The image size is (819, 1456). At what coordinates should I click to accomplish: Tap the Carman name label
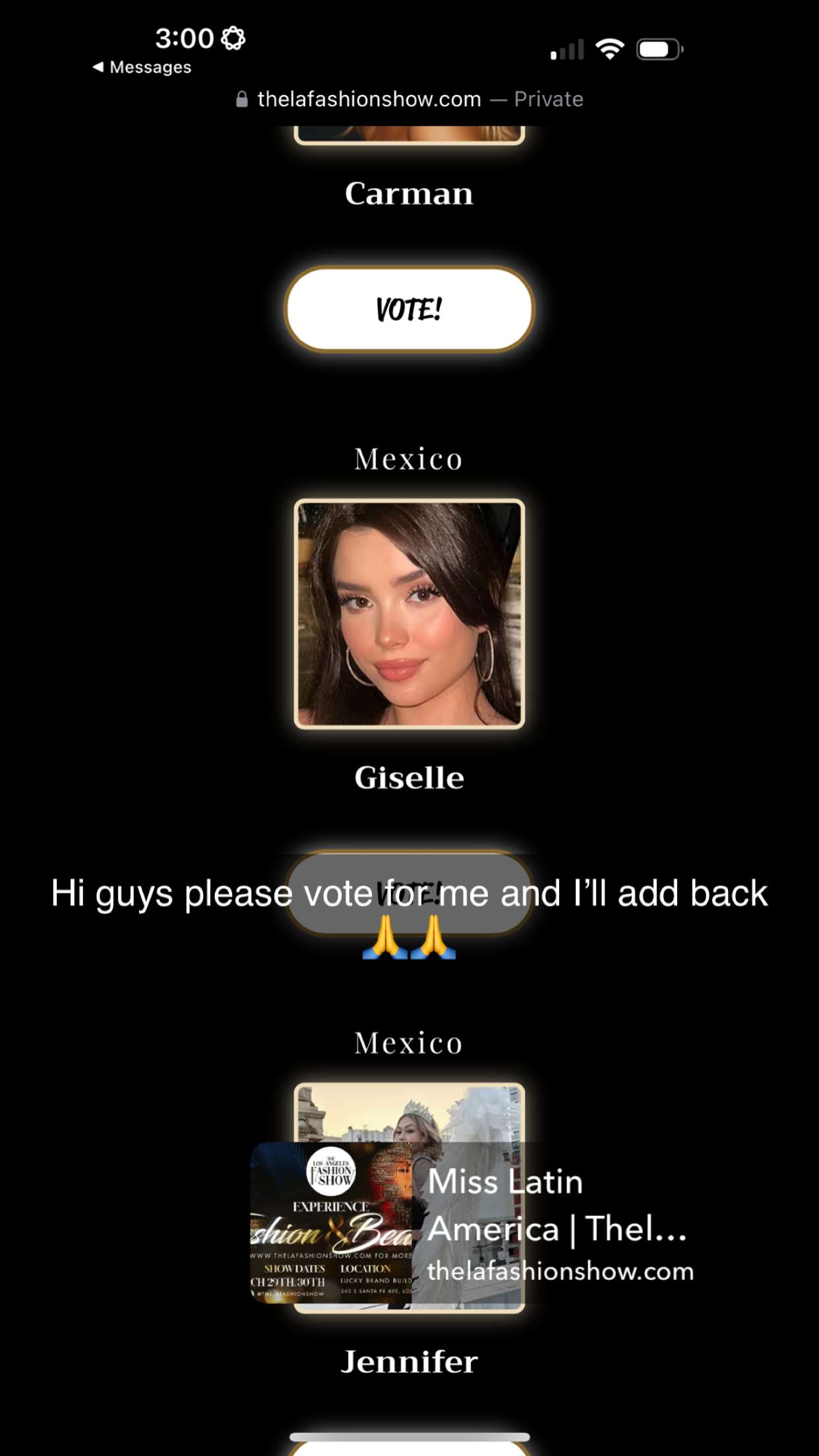[408, 193]
